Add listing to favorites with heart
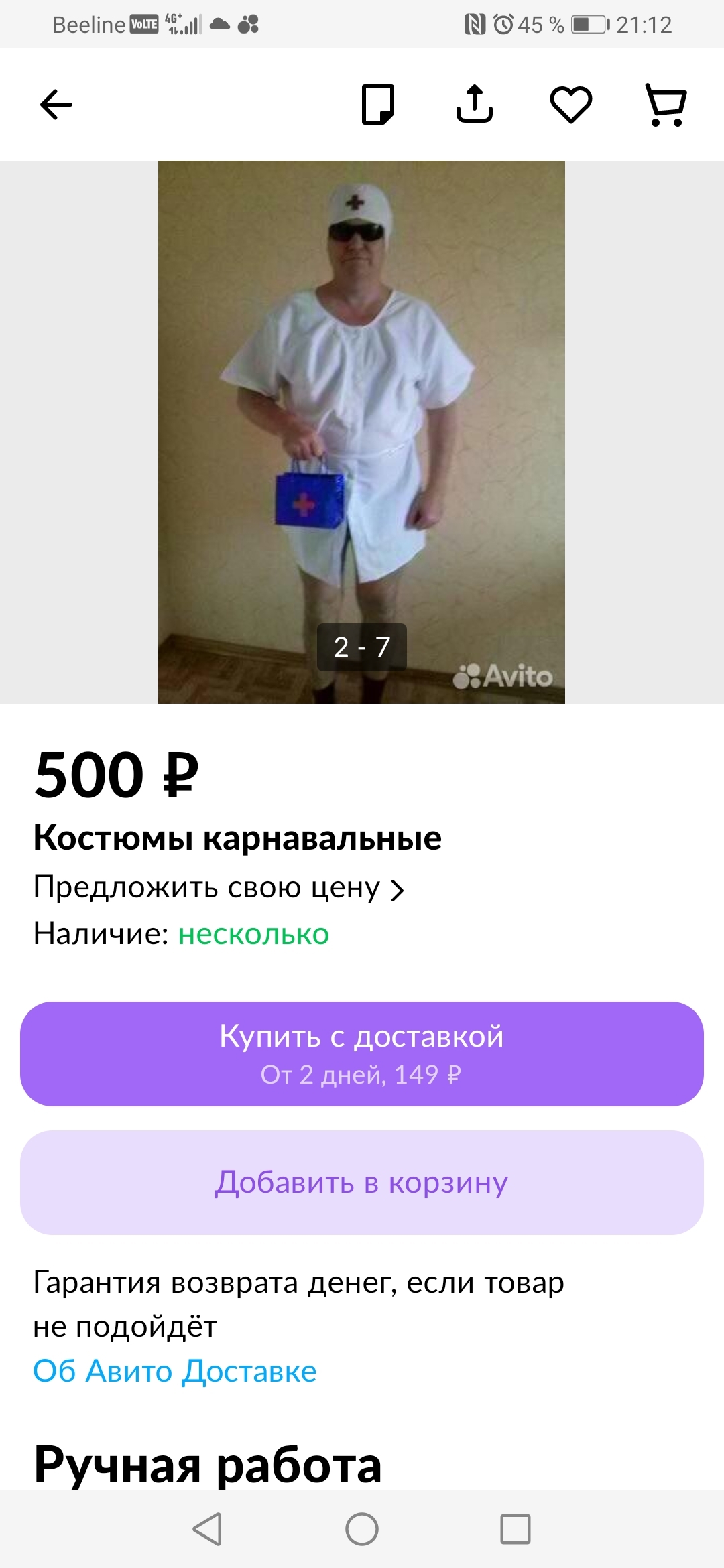 (570, 105)
